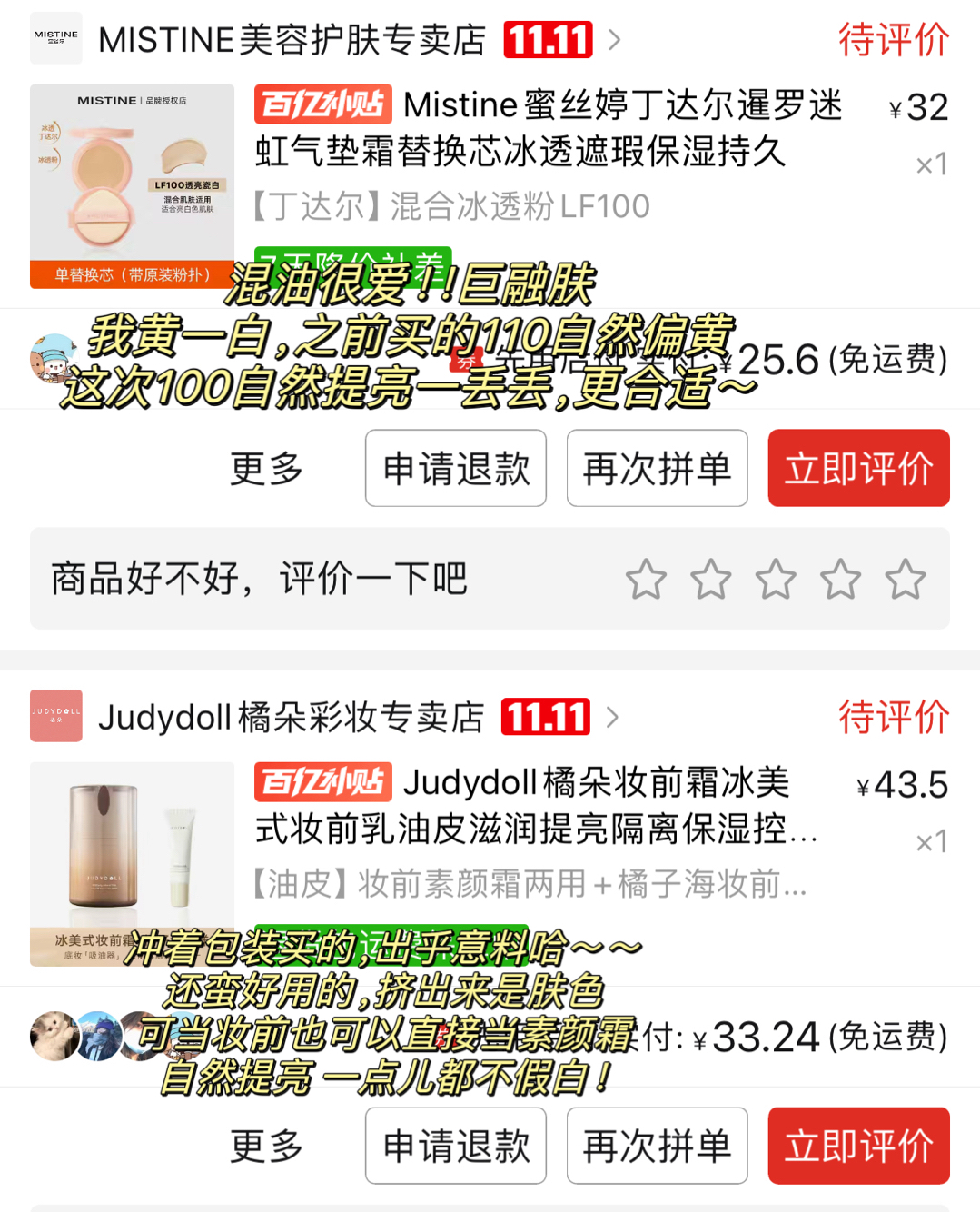Give the Mistine product one star
This screenshot has width=980, height=1212.
pos(646,580)
